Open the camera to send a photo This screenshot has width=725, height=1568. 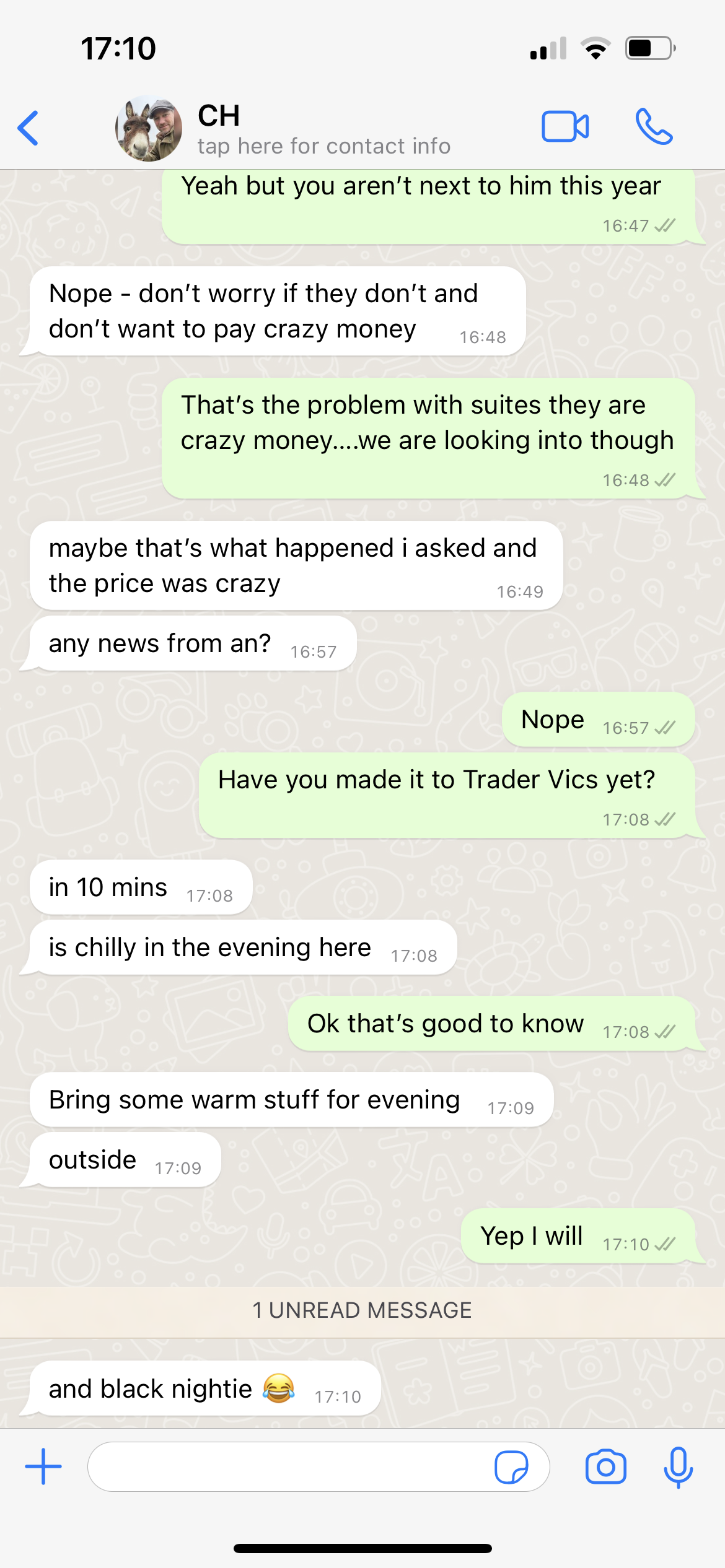click(605, 1466)
